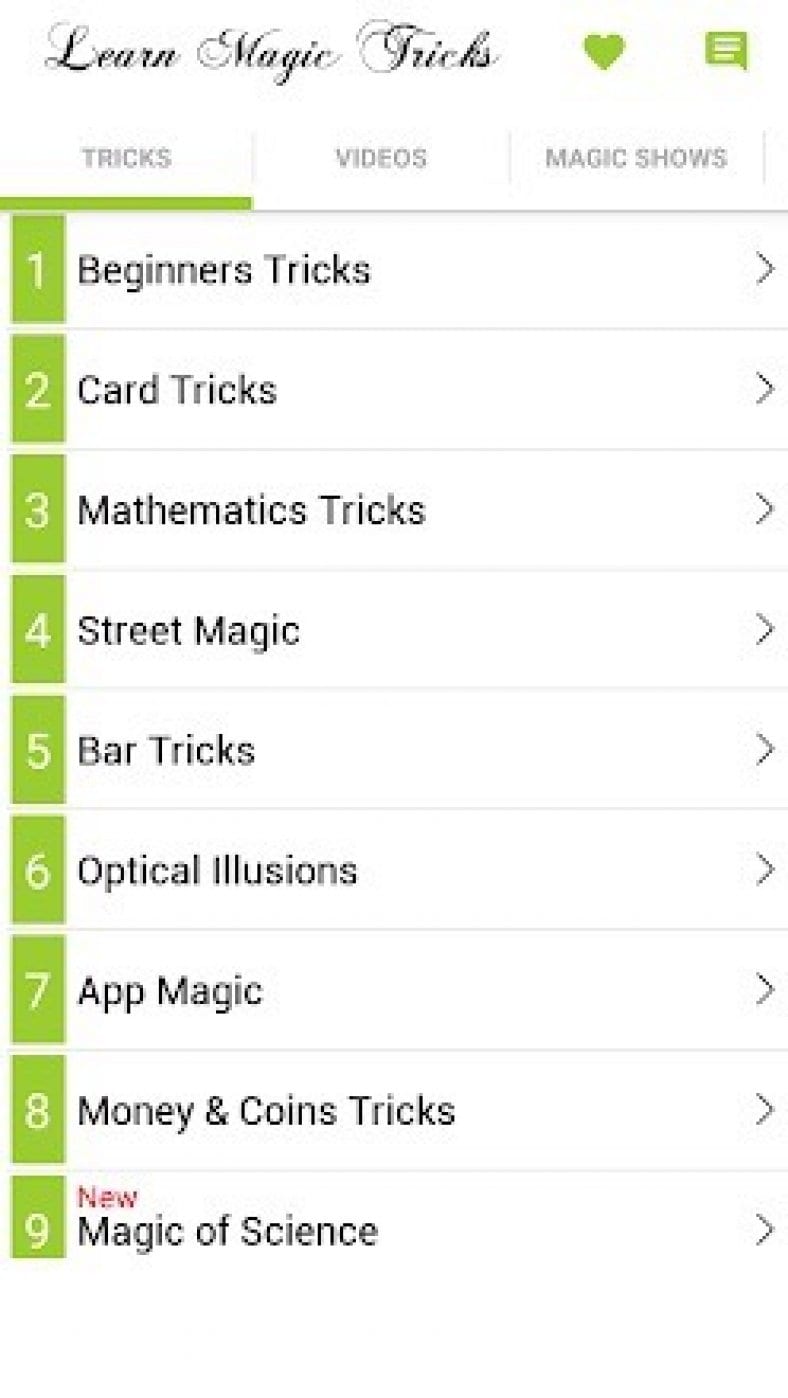
Task: Open the MAGIC SHOWS tab
Action: pos(637,158)
